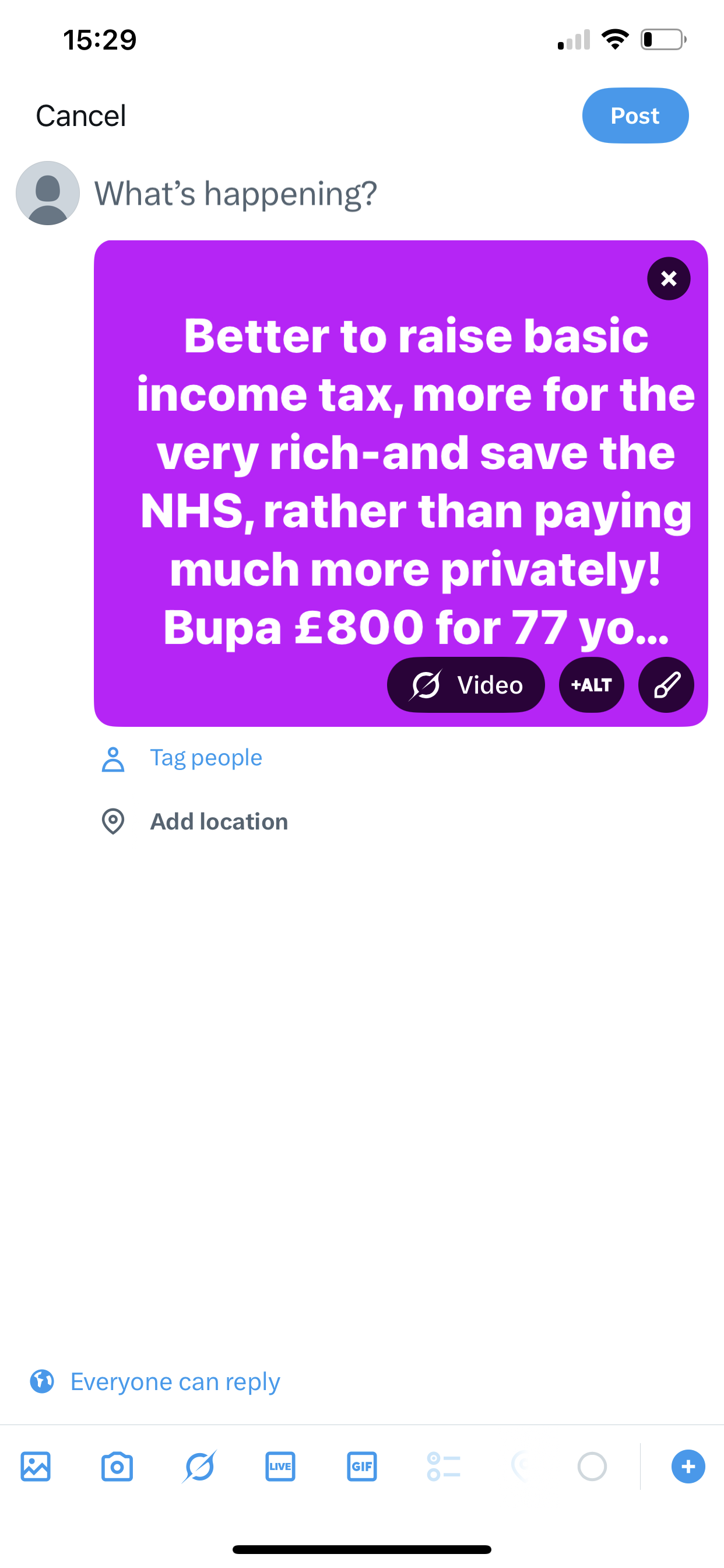
Task: Add ALT description to the image
Action: point(591,685)
